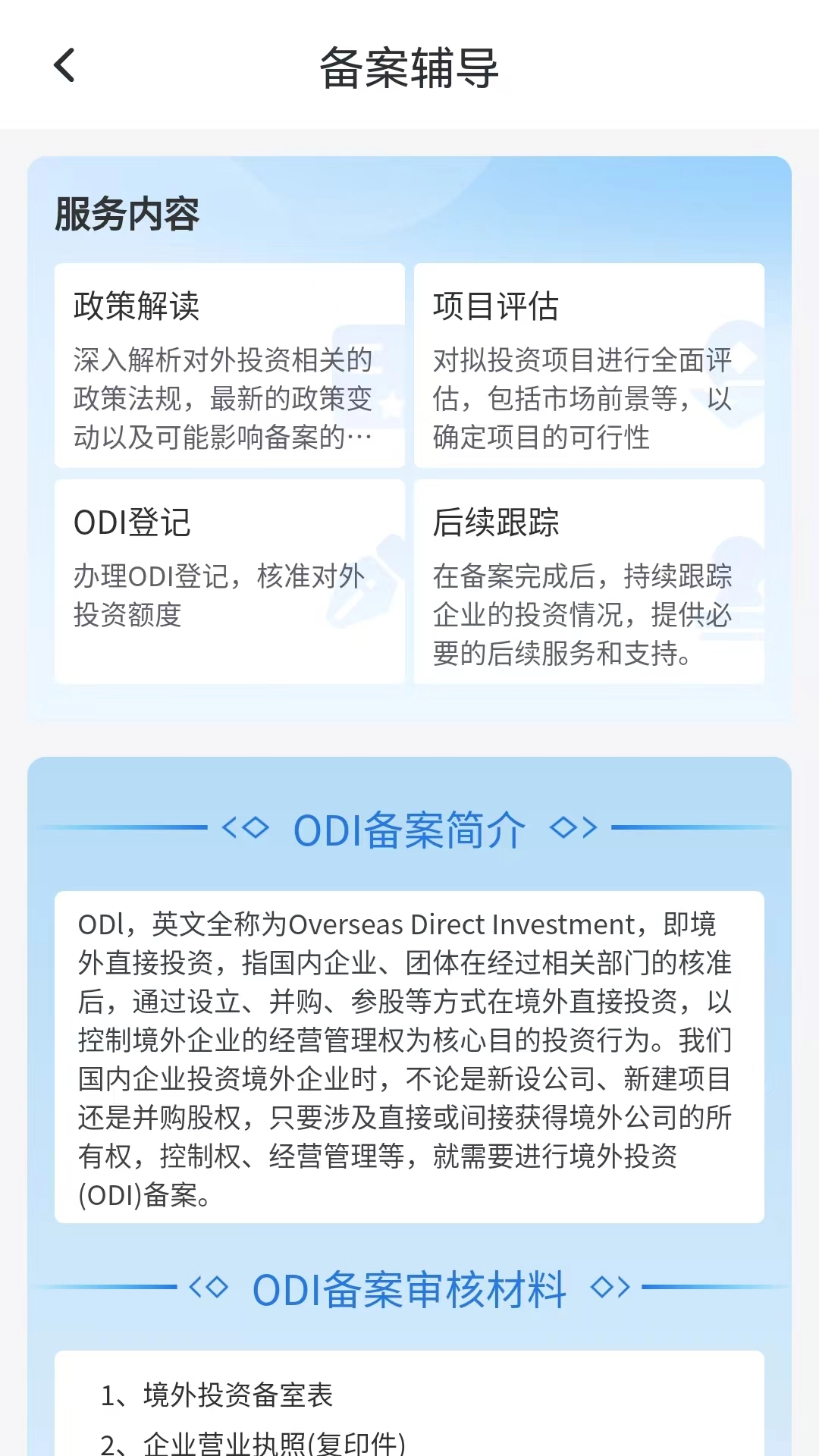Open the 政策解读 service card

[x=229, y=364]
